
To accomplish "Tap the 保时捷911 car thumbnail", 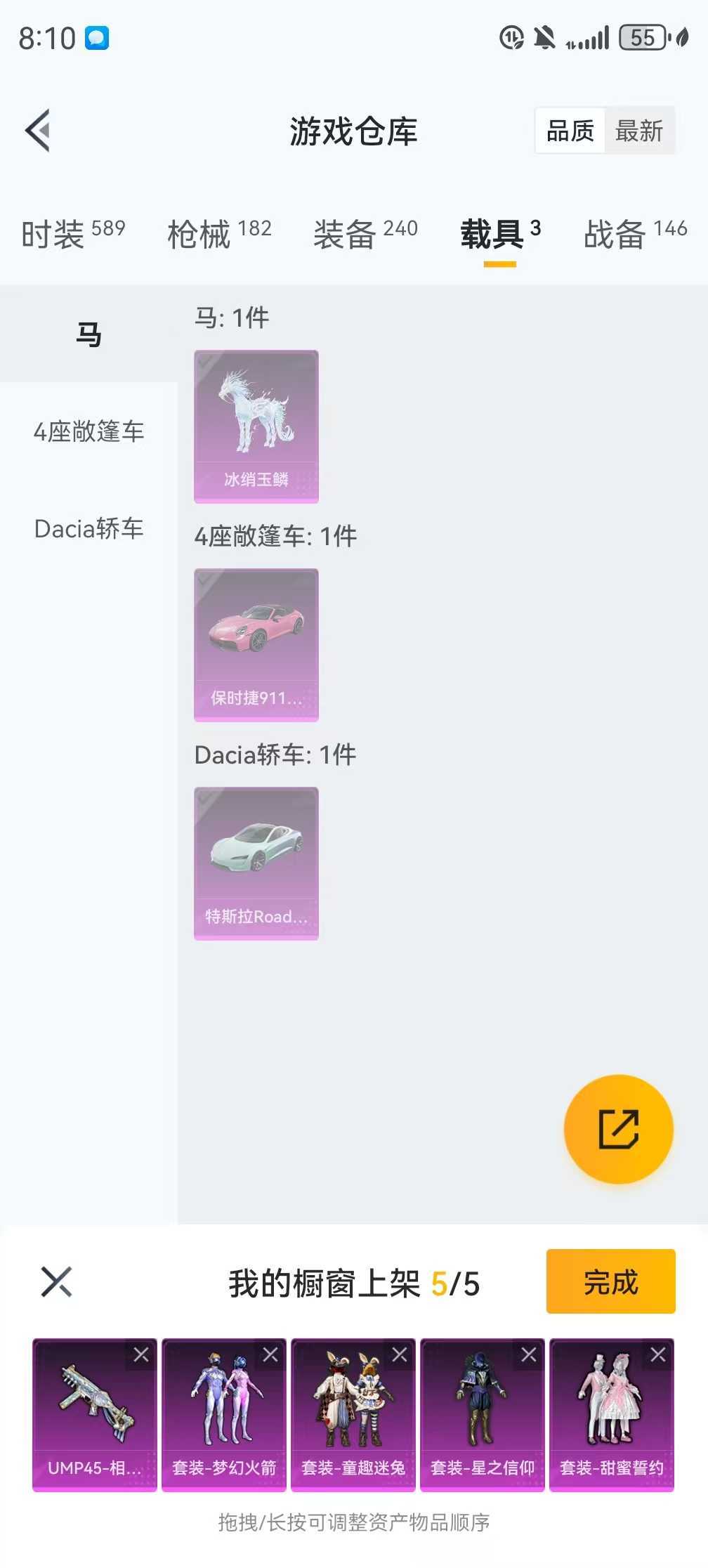I will pyautogui.click(x=256, y=645).
